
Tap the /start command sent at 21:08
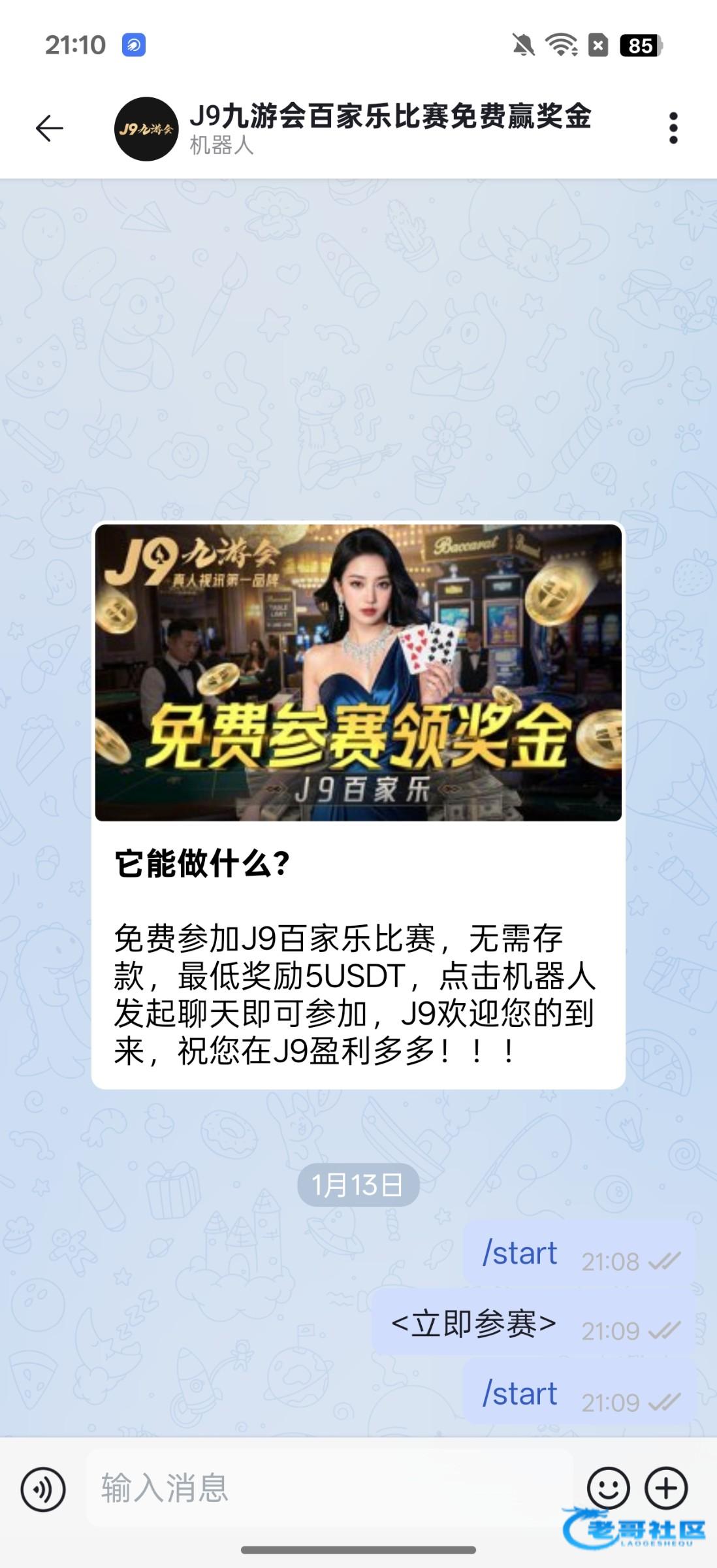click(520, 1253)
